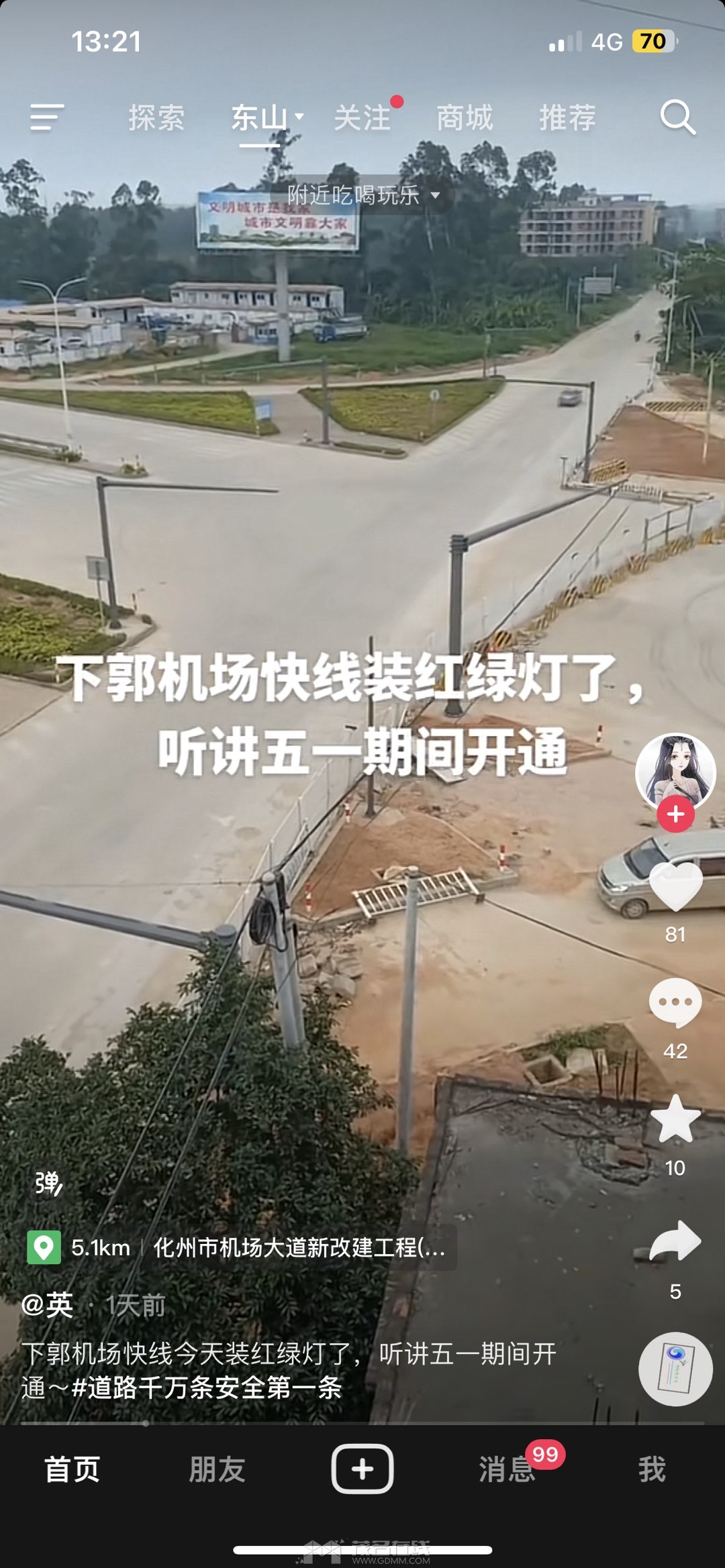Go to the 消息 messages tab
Screen dimensions: 725x1568
click(x=507, y=1469)
